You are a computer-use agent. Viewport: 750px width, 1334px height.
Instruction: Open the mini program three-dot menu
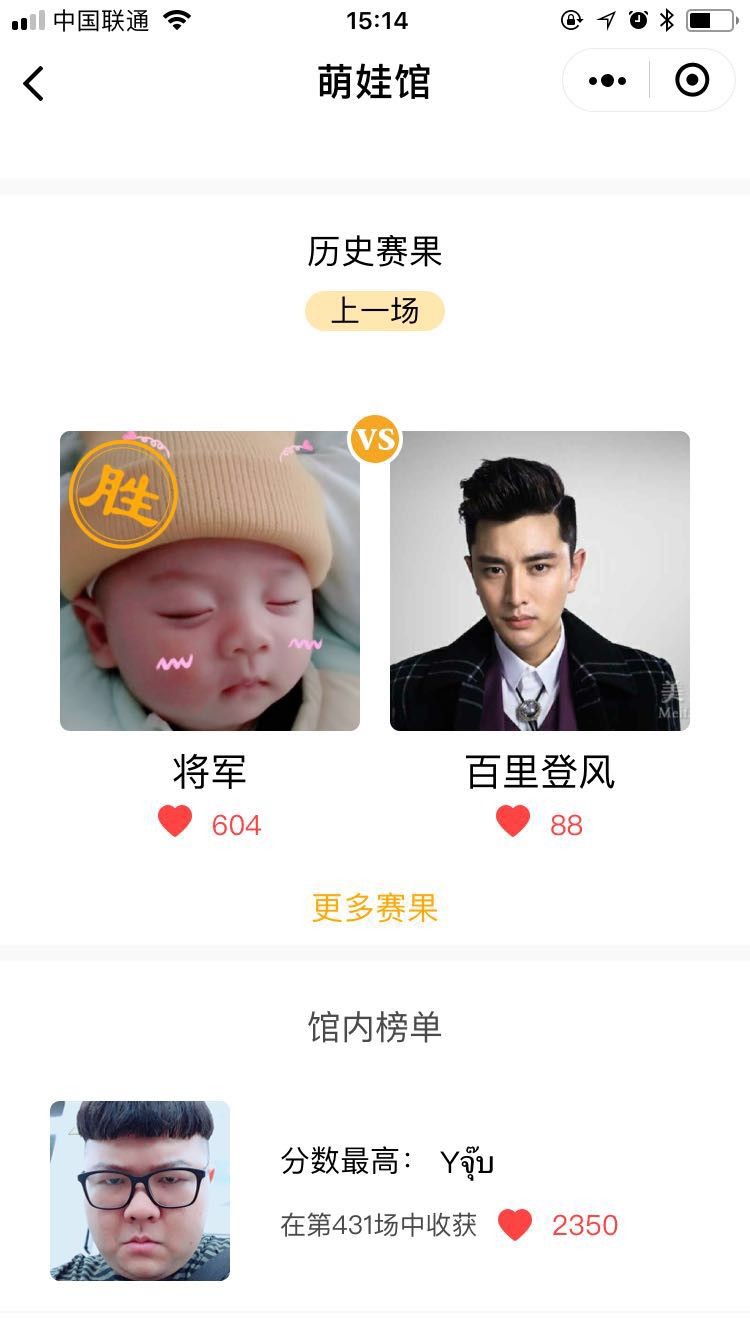607,81
